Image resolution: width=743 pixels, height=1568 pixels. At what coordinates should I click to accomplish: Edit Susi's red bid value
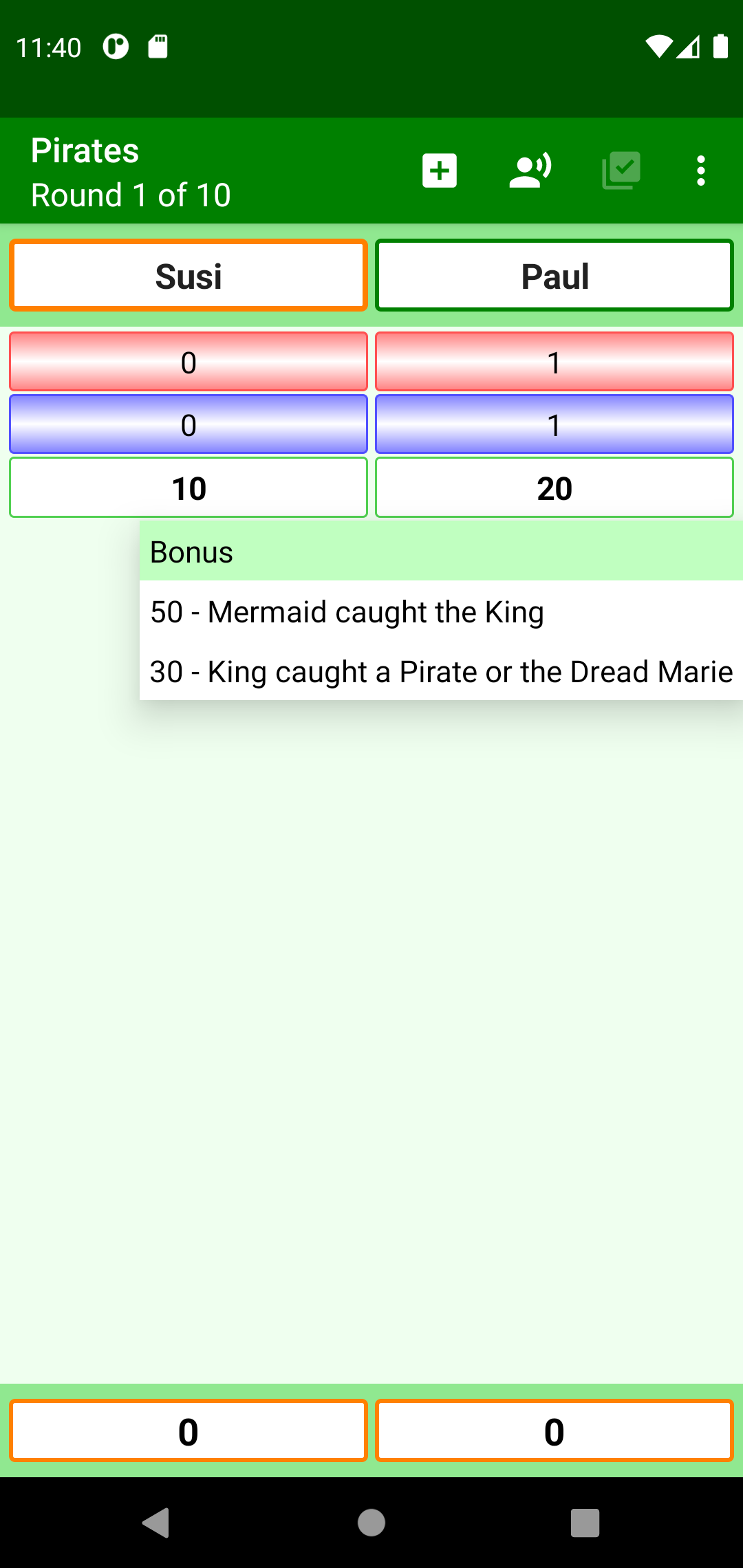point(189,362)
